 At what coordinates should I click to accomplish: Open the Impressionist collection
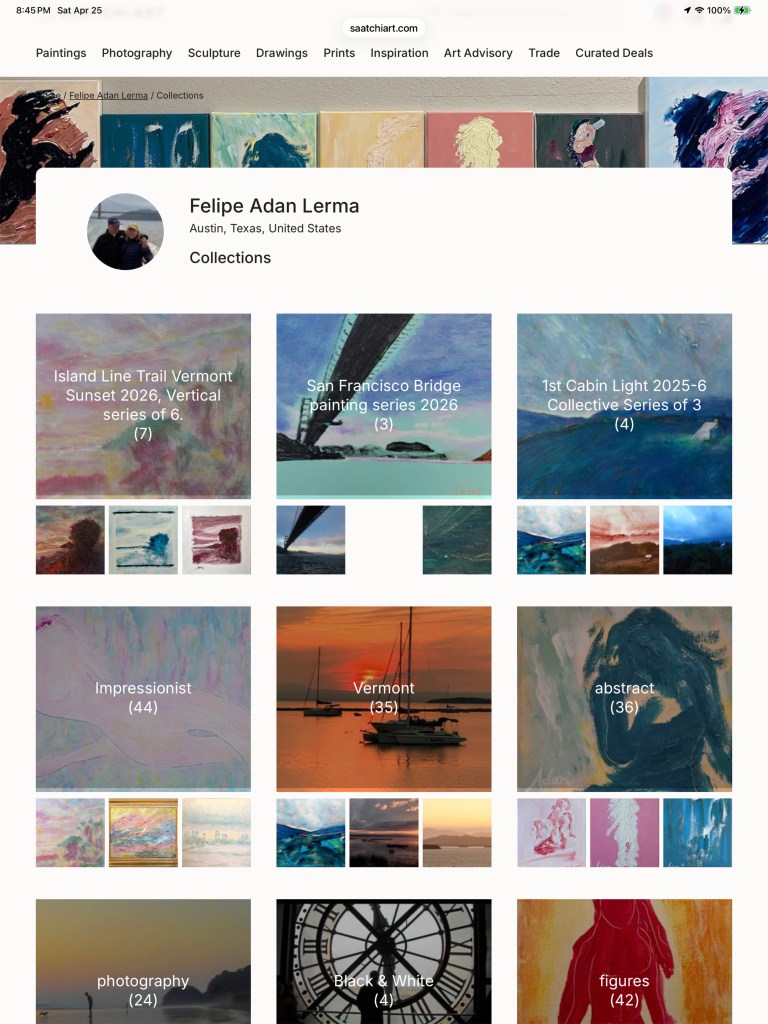pyautogui.click(x=143, y=697)
